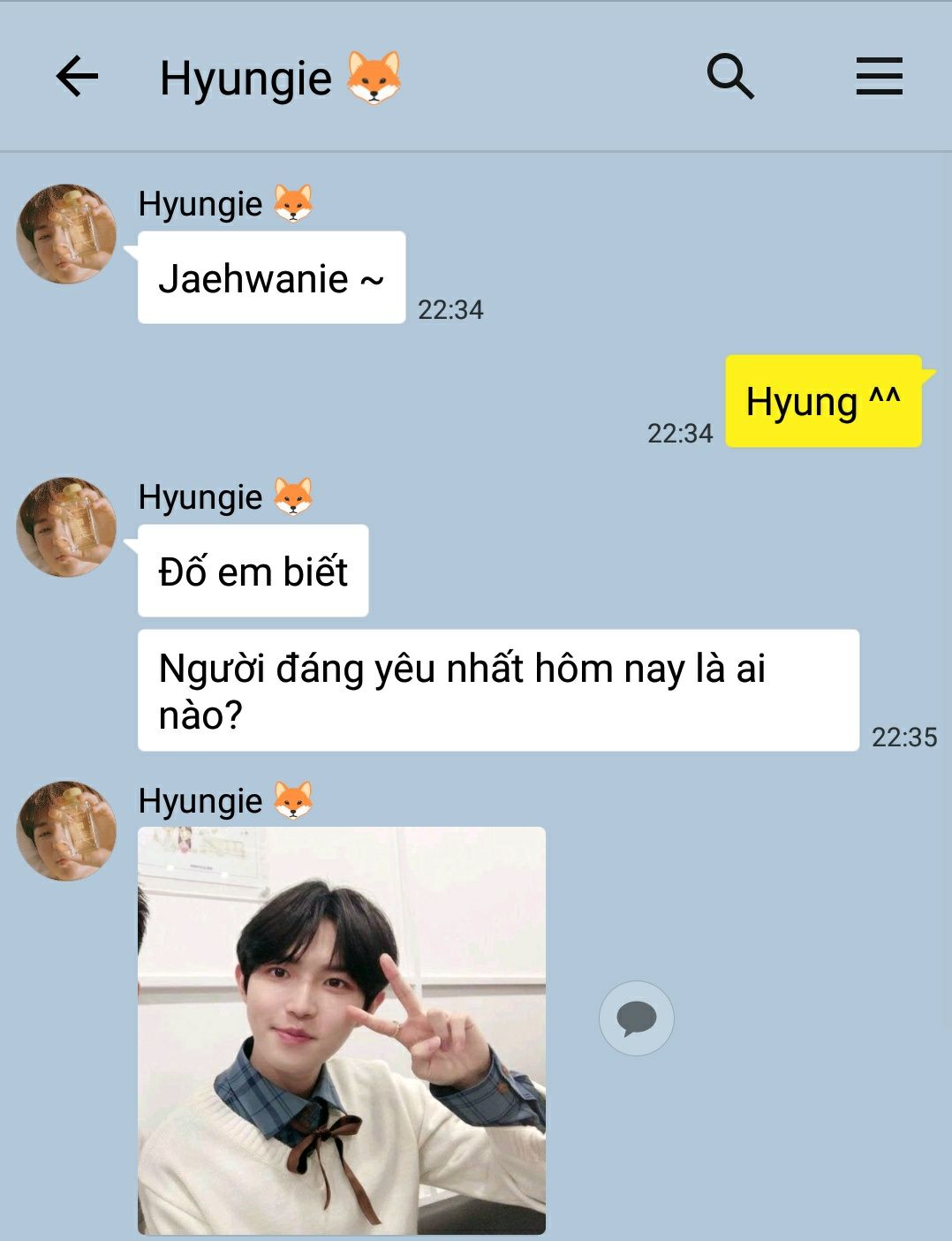Search within this conversation
The image size is (952, 1241).
pyautogui.click(x=730, y=76)
